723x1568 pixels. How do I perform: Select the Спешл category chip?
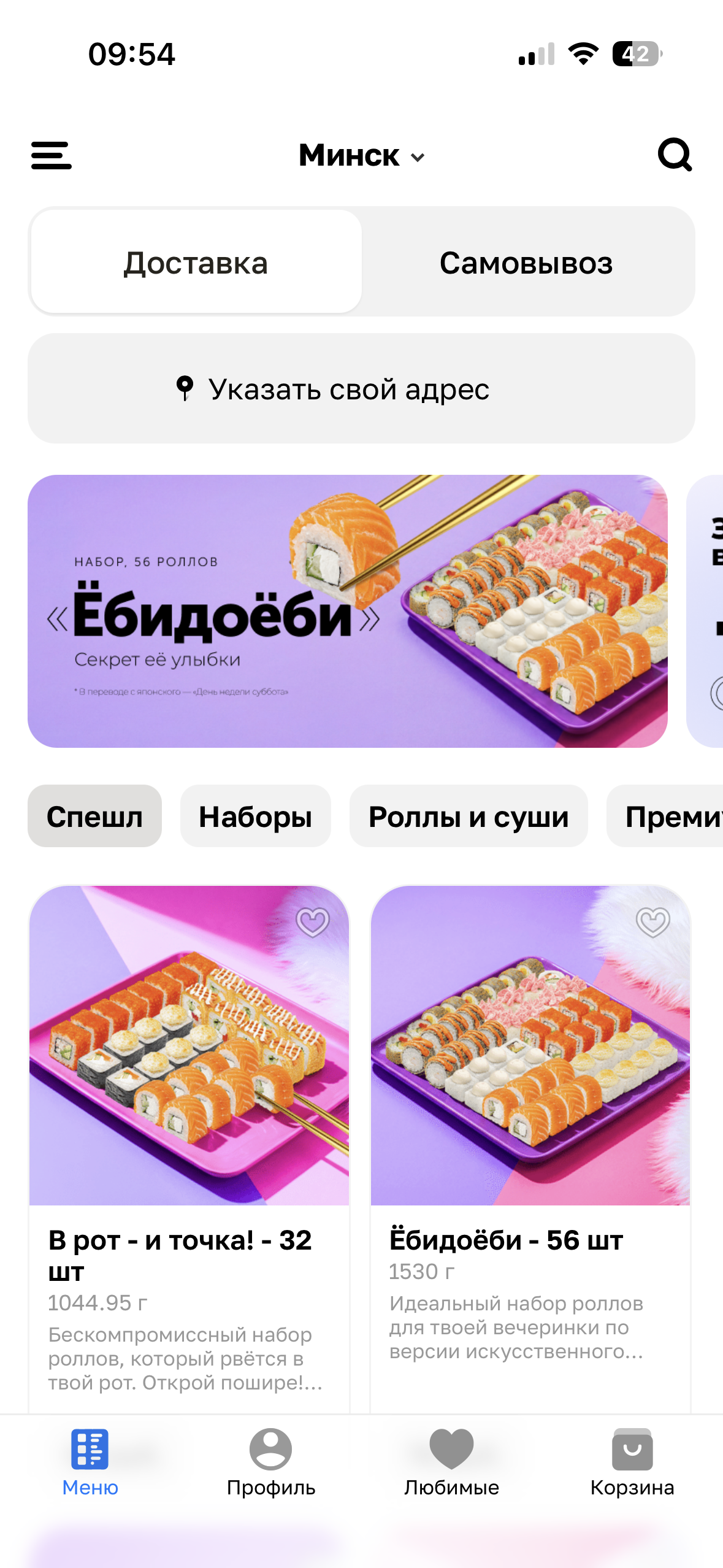[x=94, y=817]
